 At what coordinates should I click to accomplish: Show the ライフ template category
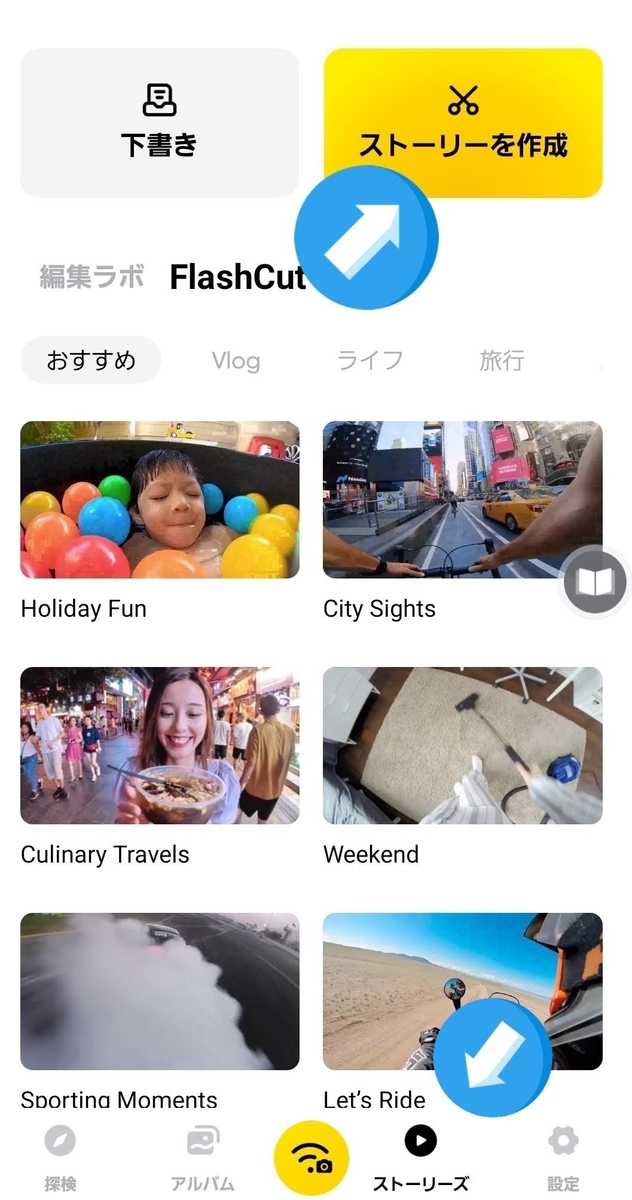370,360
